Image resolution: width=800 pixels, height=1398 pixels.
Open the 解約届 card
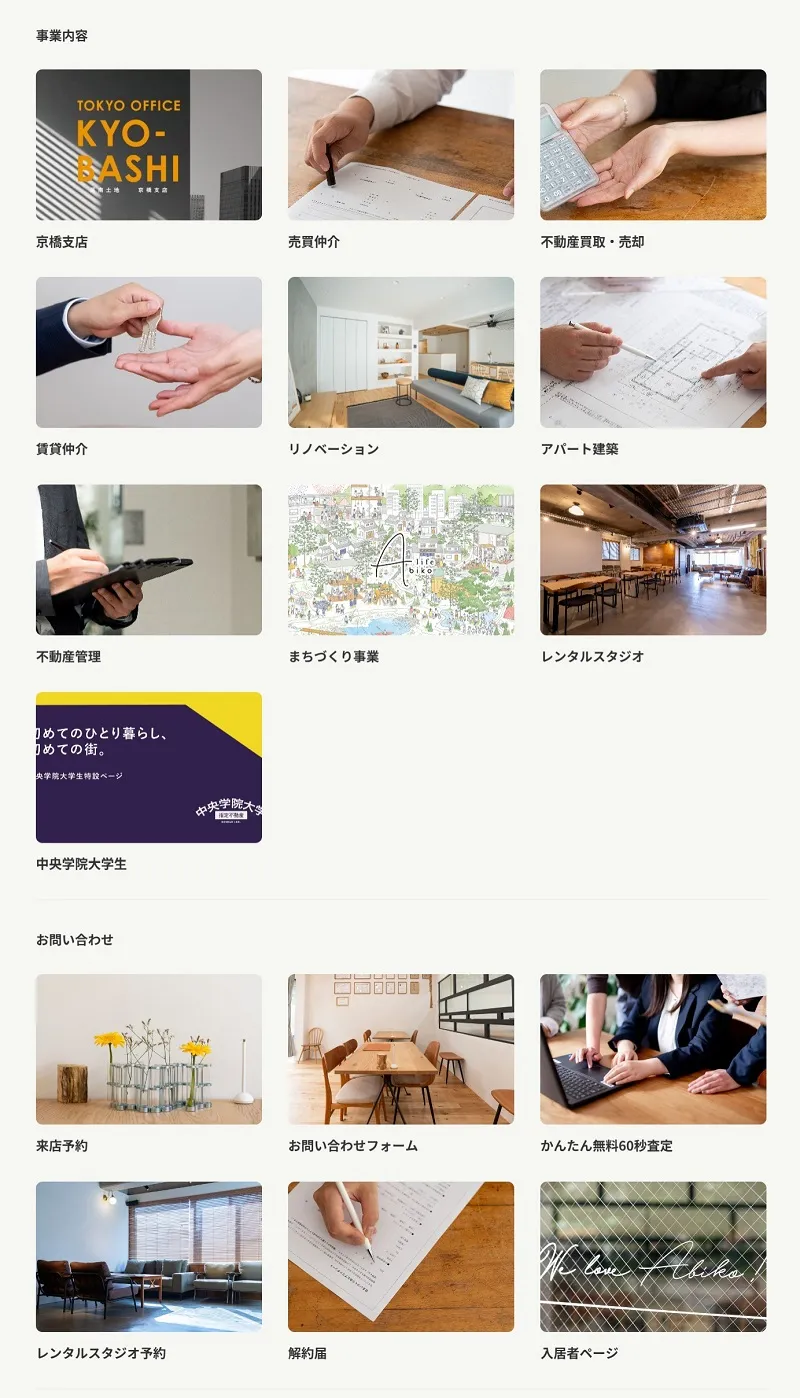point(401,1257)
